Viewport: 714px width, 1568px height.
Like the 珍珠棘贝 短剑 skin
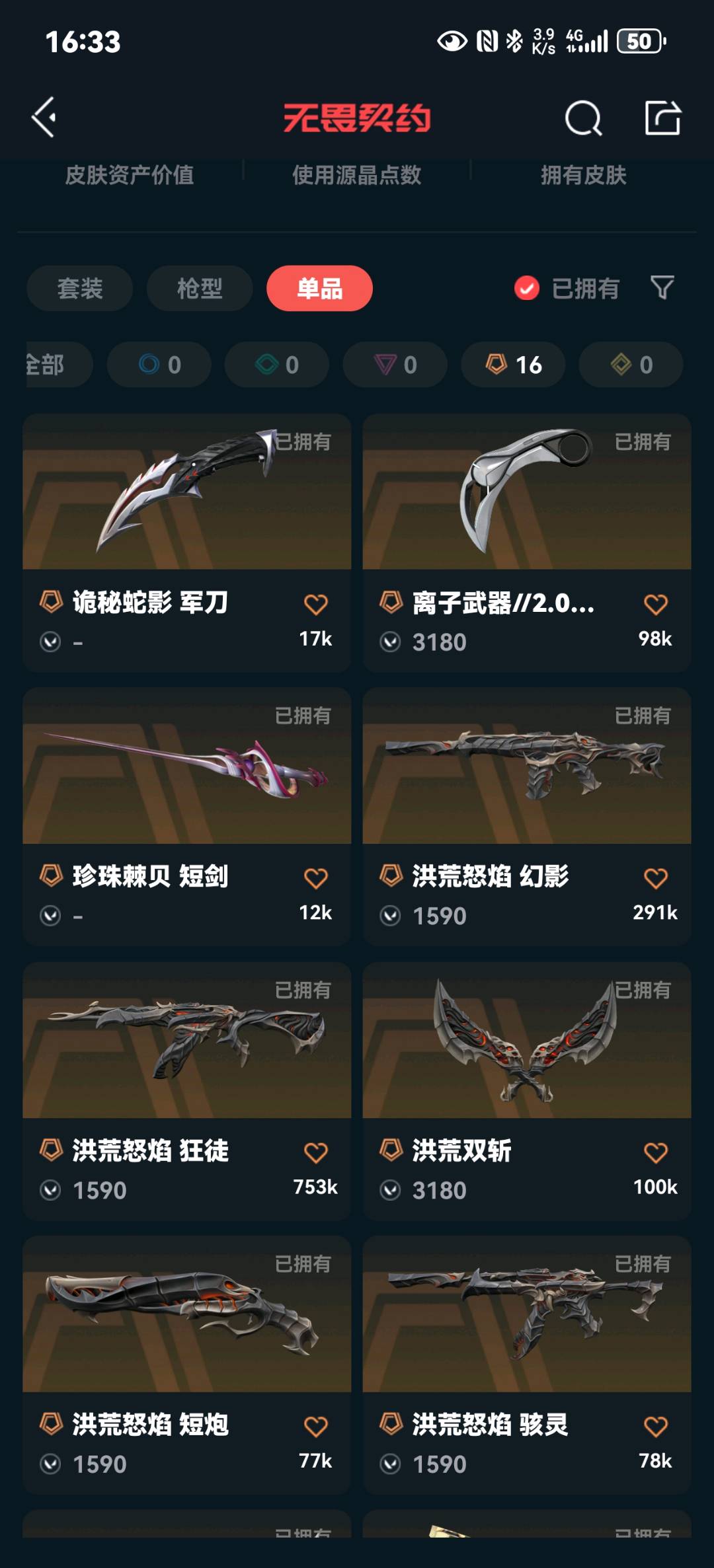pyautogui.click(x=316, y=878)
